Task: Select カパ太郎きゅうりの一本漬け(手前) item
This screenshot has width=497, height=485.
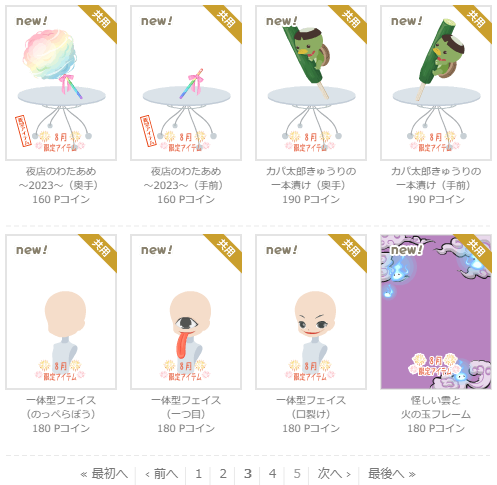Action: (436, 83)
